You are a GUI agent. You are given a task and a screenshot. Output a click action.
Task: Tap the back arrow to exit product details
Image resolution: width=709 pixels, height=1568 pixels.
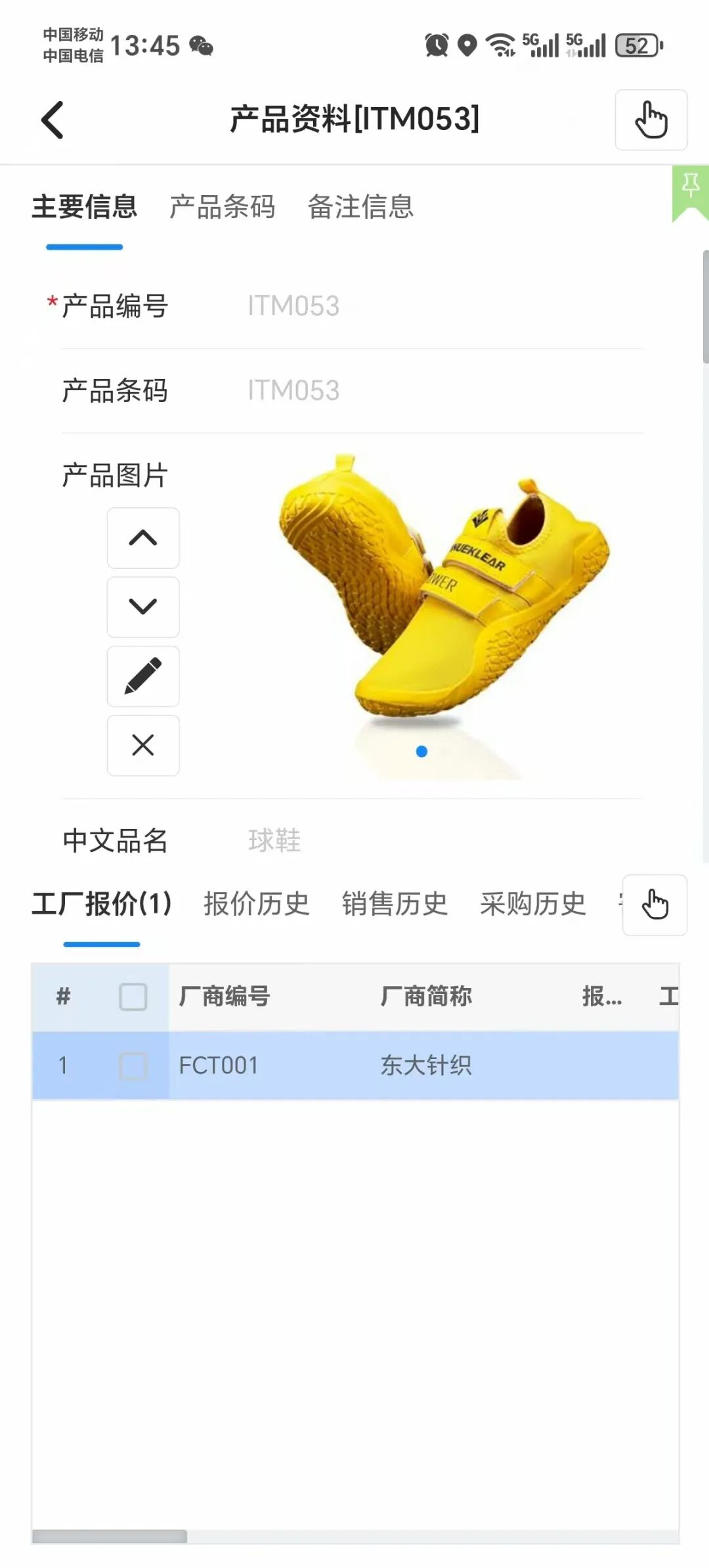[x=51, y=120]
